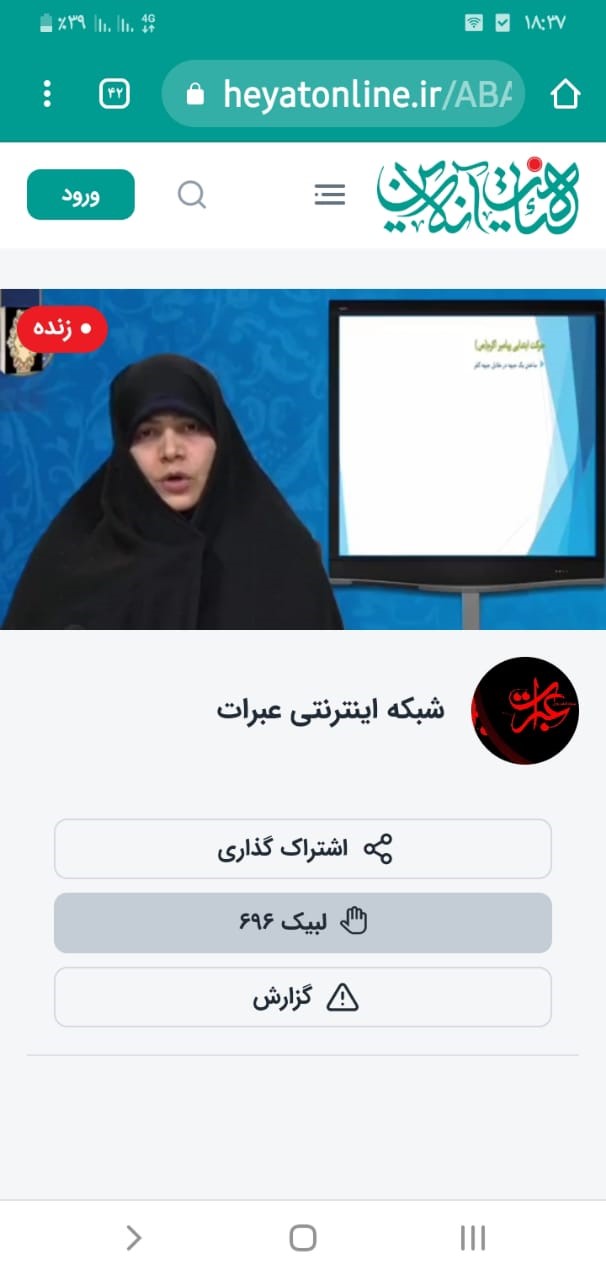Tap the heyatonline.ir address bar

click(x=342, y=94)
